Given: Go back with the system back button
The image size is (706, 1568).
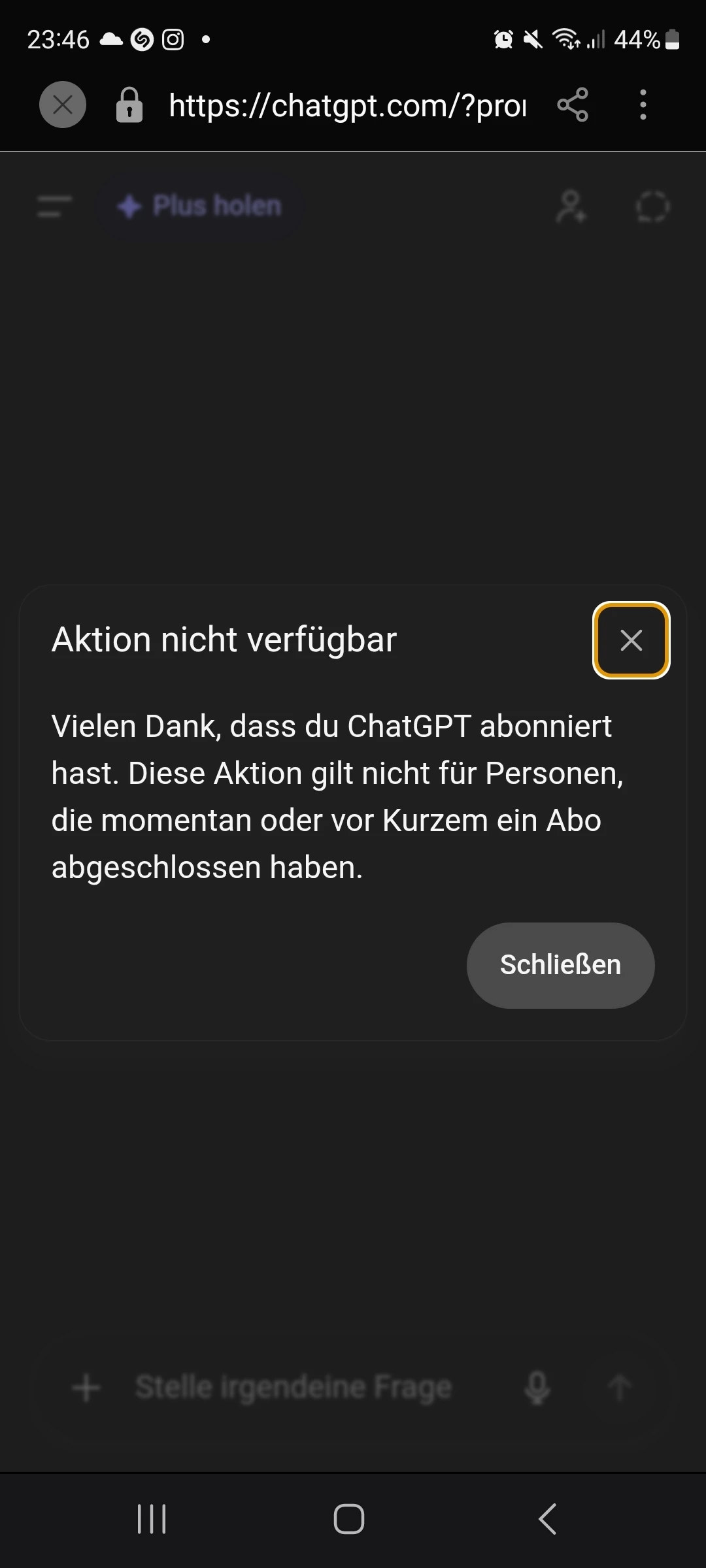Looking at the screenshot, I should 548,1518.
